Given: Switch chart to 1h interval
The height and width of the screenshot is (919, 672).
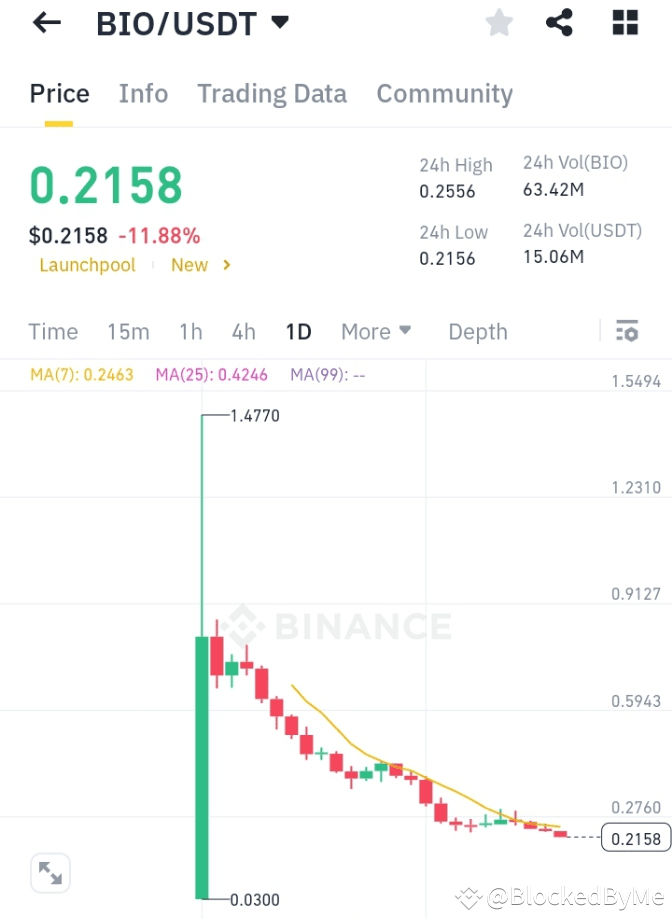Looking at the screenshot, I should [x=190, y=332].
